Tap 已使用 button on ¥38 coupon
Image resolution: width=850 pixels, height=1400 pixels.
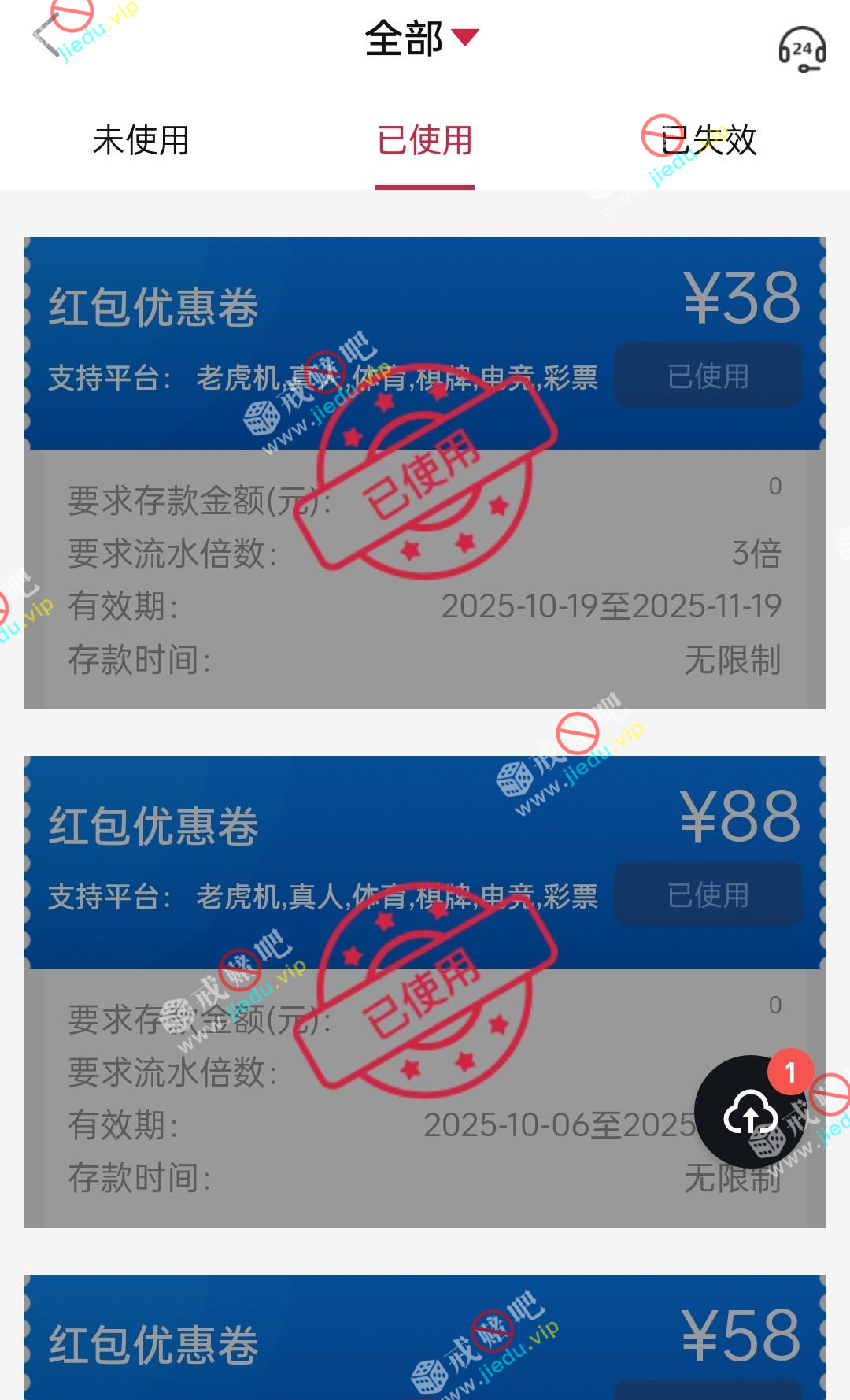(708, 376)
